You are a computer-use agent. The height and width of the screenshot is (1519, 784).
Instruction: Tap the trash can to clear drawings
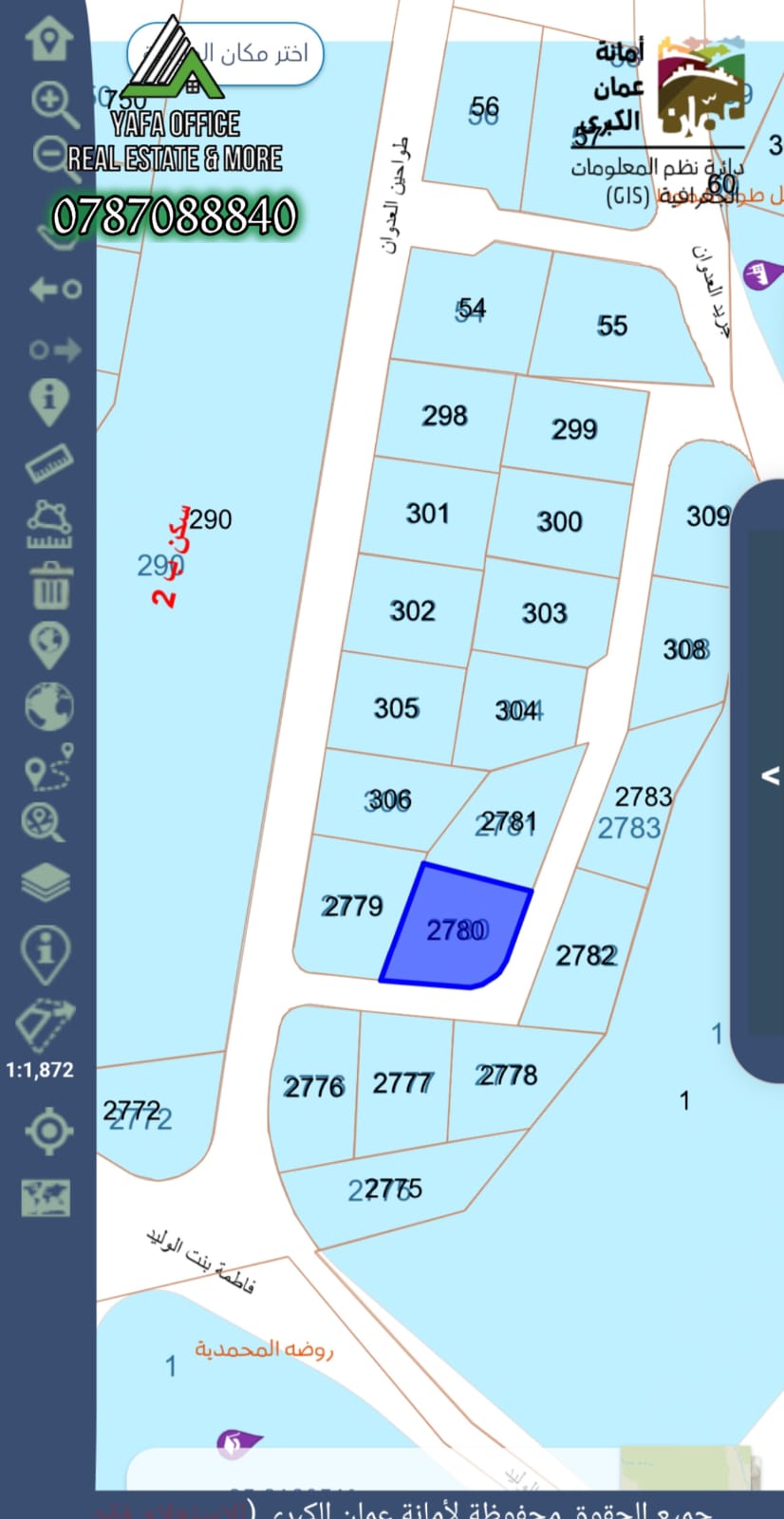(x=50, y=584)
